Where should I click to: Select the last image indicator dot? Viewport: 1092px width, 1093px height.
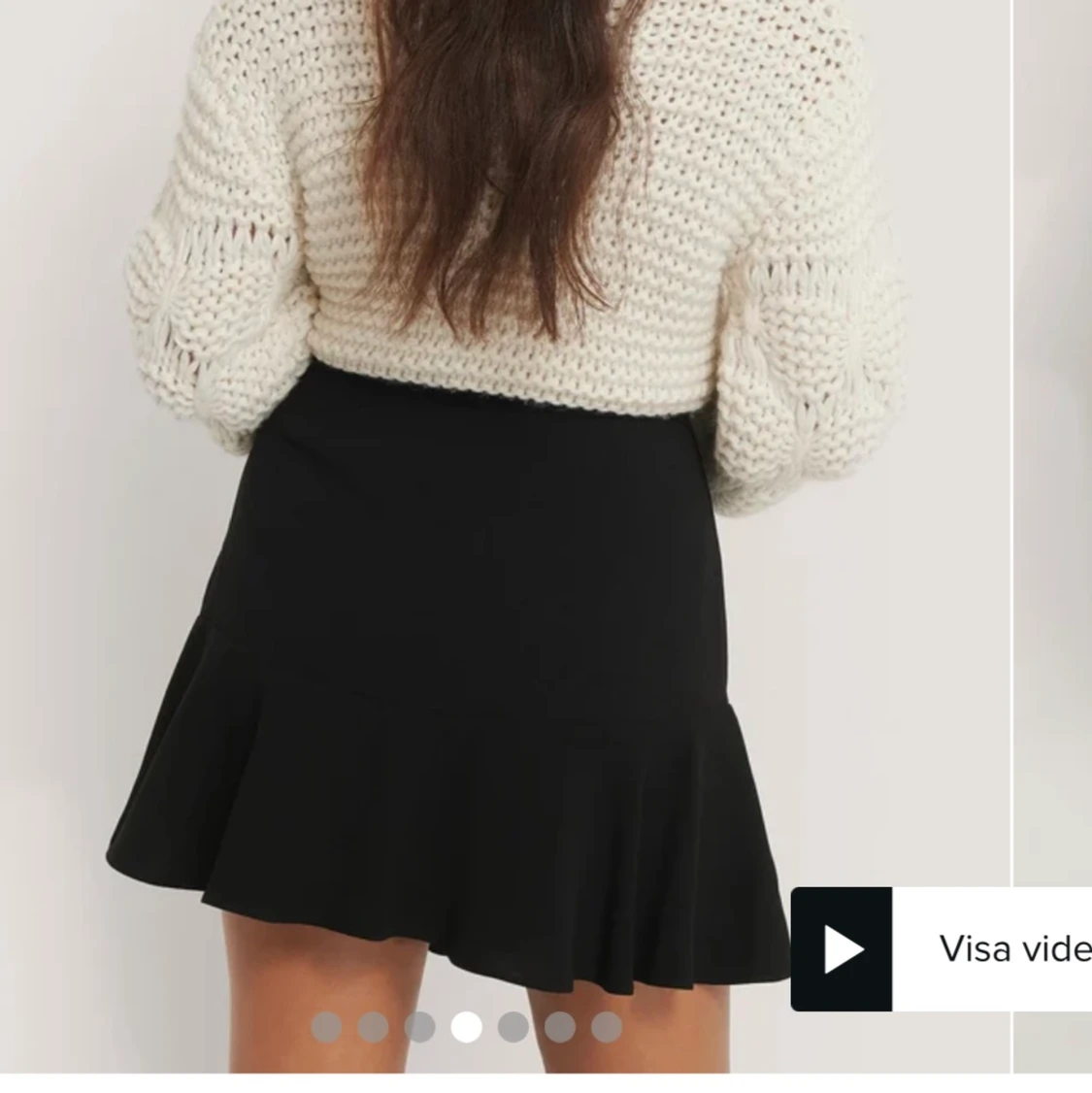pyautogui.click(x=607, y=1027)
